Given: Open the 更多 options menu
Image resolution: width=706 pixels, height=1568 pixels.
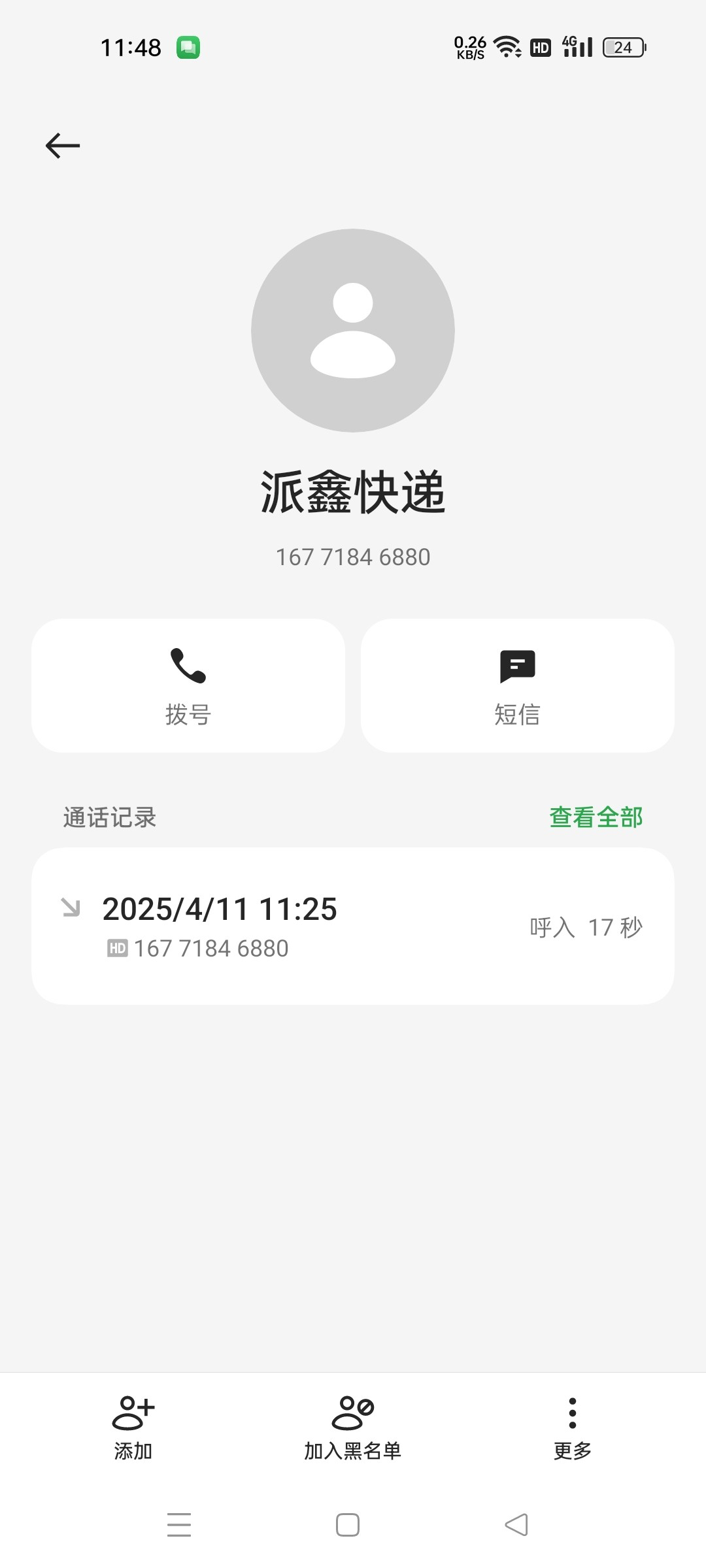Looking at the screenshot, I should point(573,1428).
